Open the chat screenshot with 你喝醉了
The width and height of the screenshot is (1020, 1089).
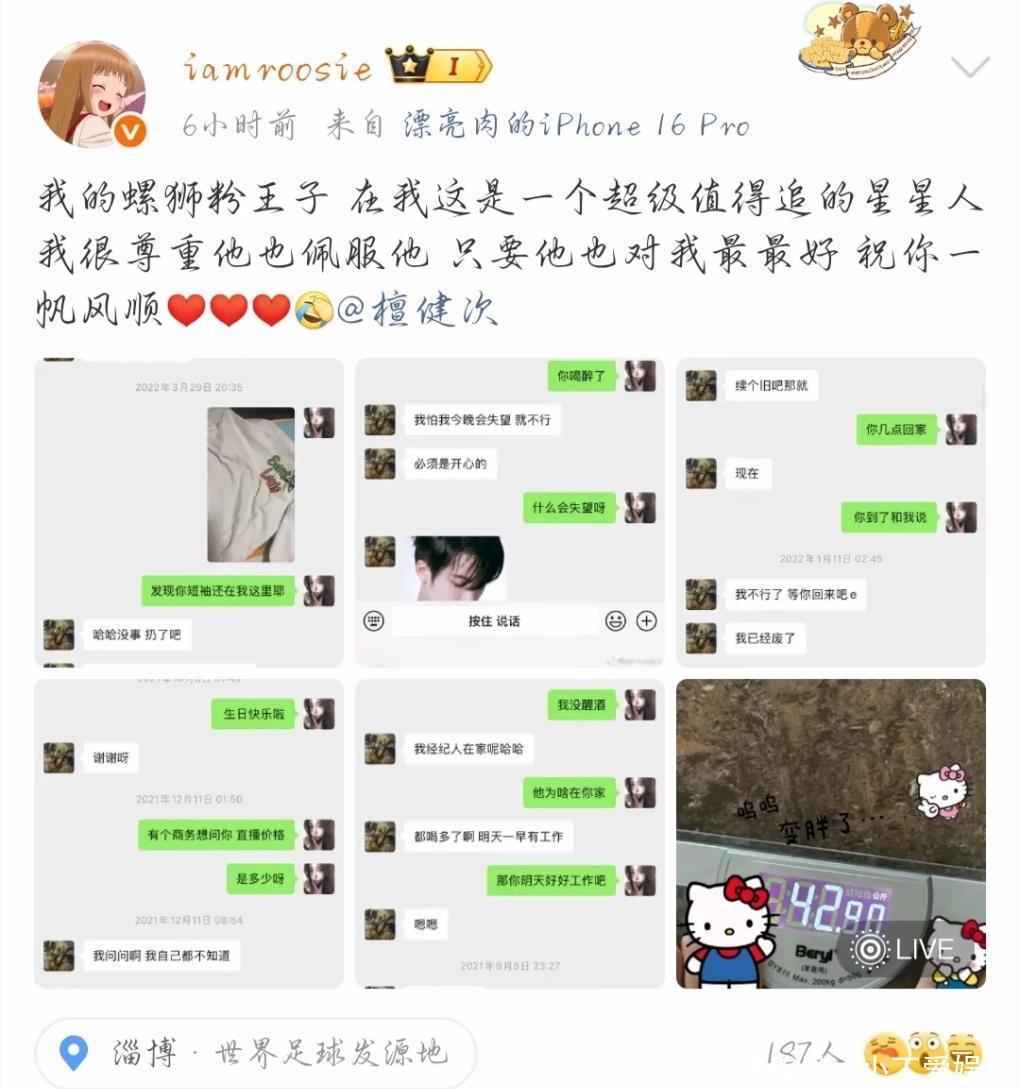tap(510, 513)
